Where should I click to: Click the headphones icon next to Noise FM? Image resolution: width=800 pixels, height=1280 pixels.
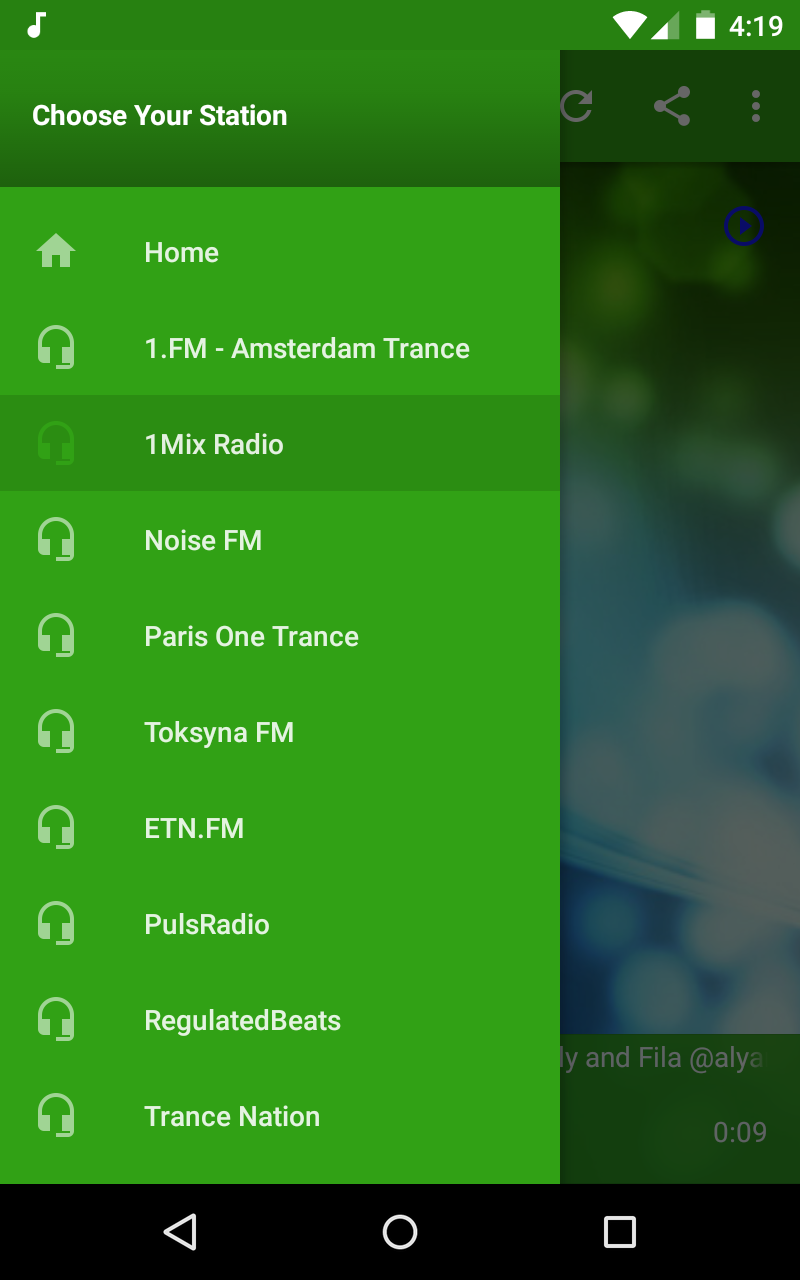(57, 540)
